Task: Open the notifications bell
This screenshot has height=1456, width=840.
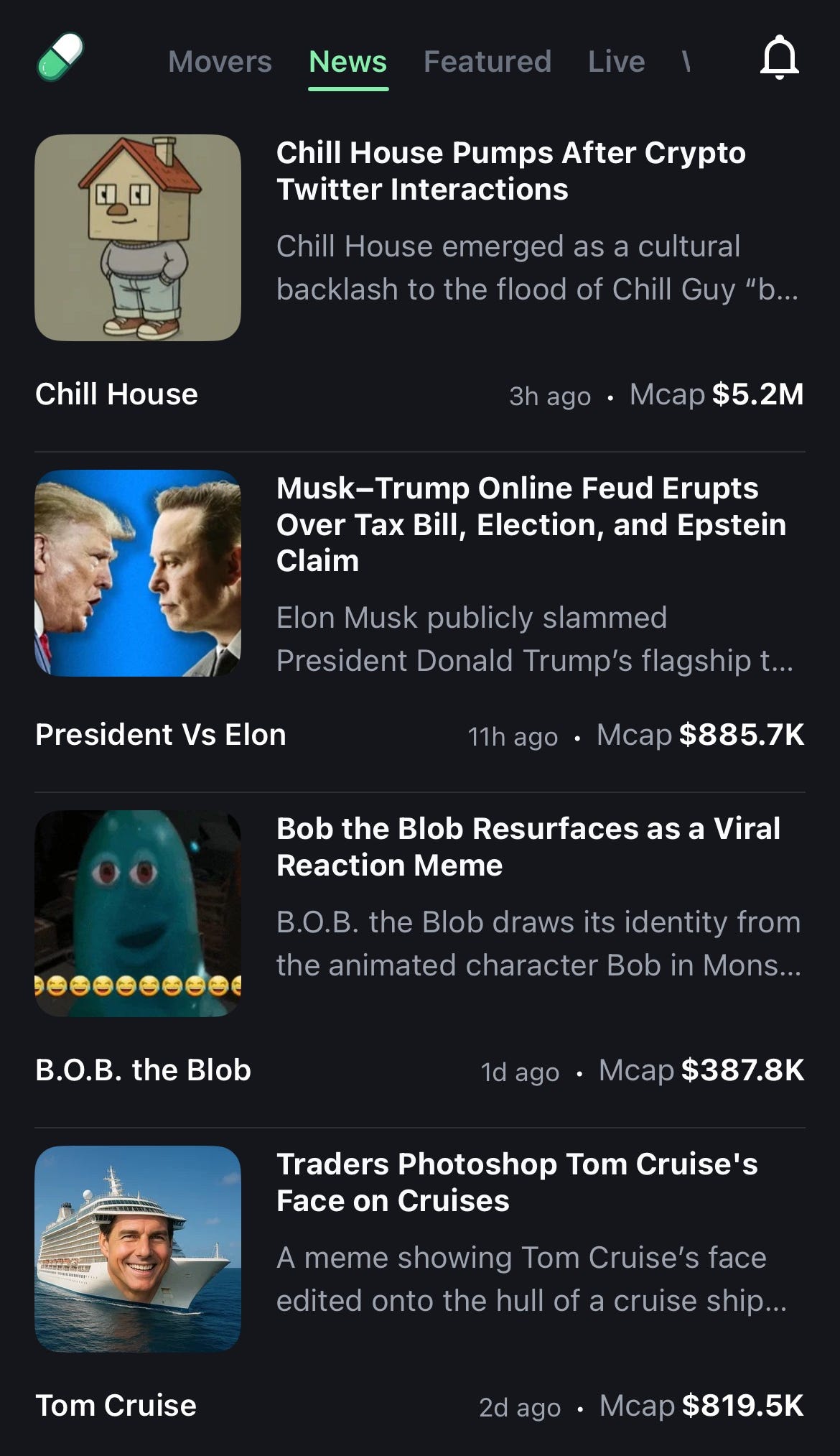Action: click(779, 59)
